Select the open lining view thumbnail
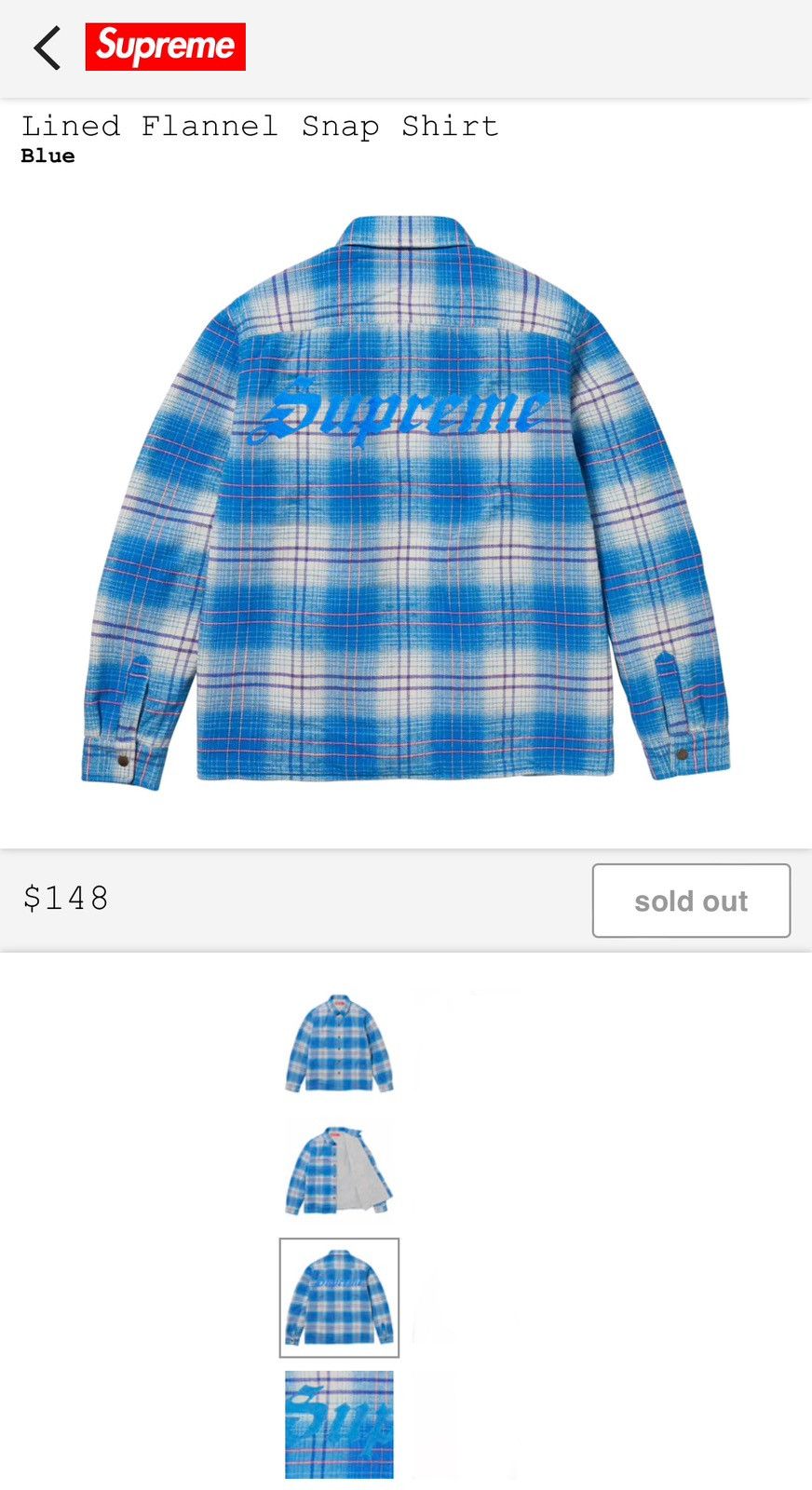The height and width of the screenshot is (1490, 812). point(339,1170)
